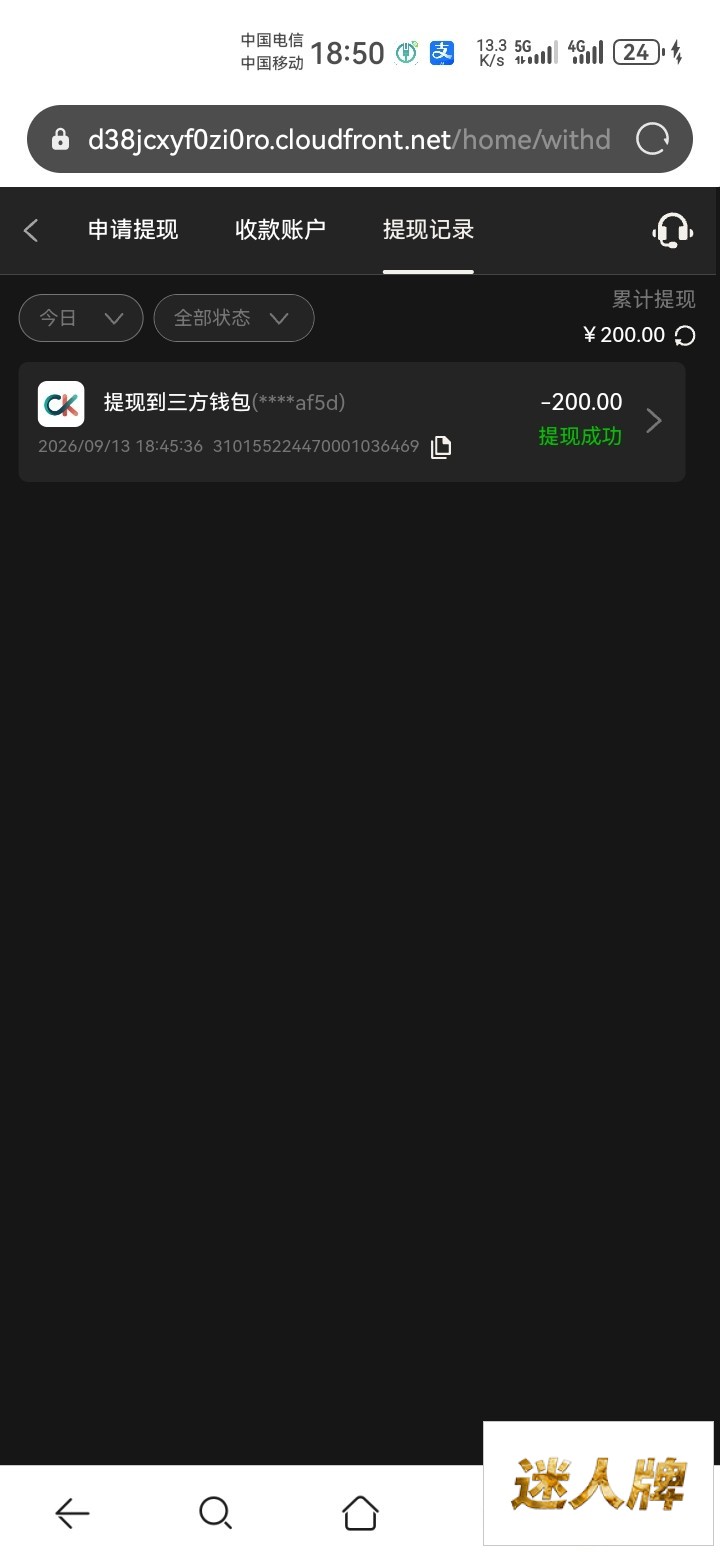
Task: Refresh the 累计提现 total
Action: coord(685,336)
